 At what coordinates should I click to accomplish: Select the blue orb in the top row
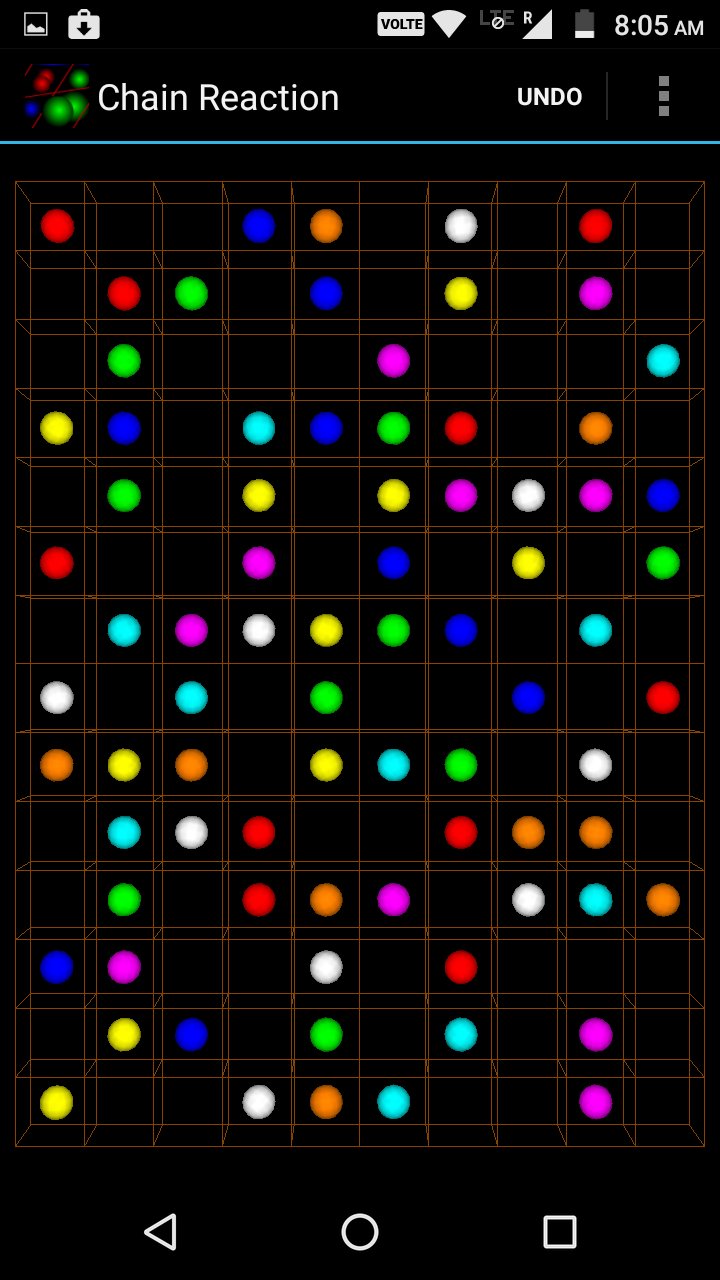pos(258,226)
